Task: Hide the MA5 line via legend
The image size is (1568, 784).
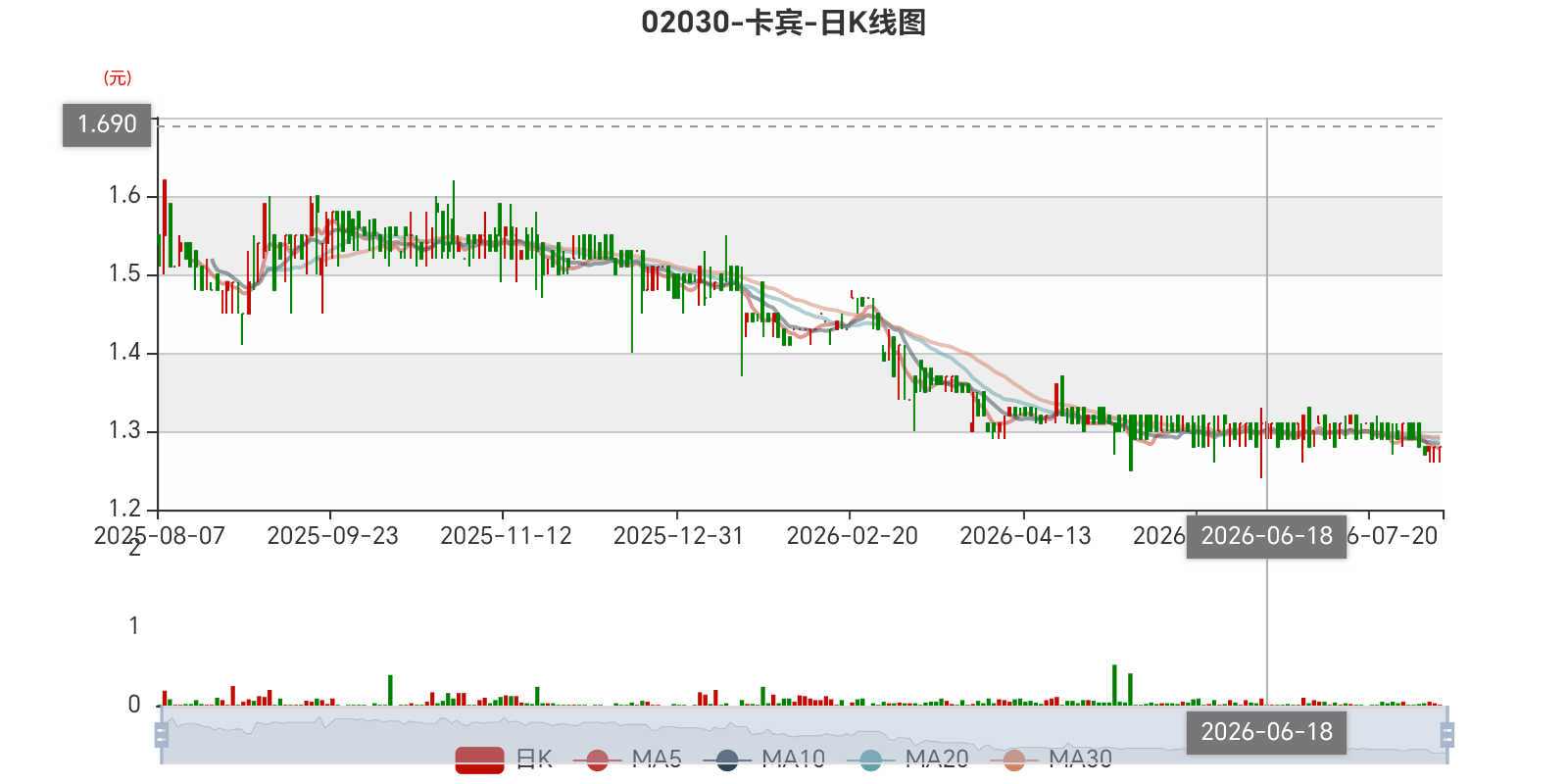Action: 627,759
